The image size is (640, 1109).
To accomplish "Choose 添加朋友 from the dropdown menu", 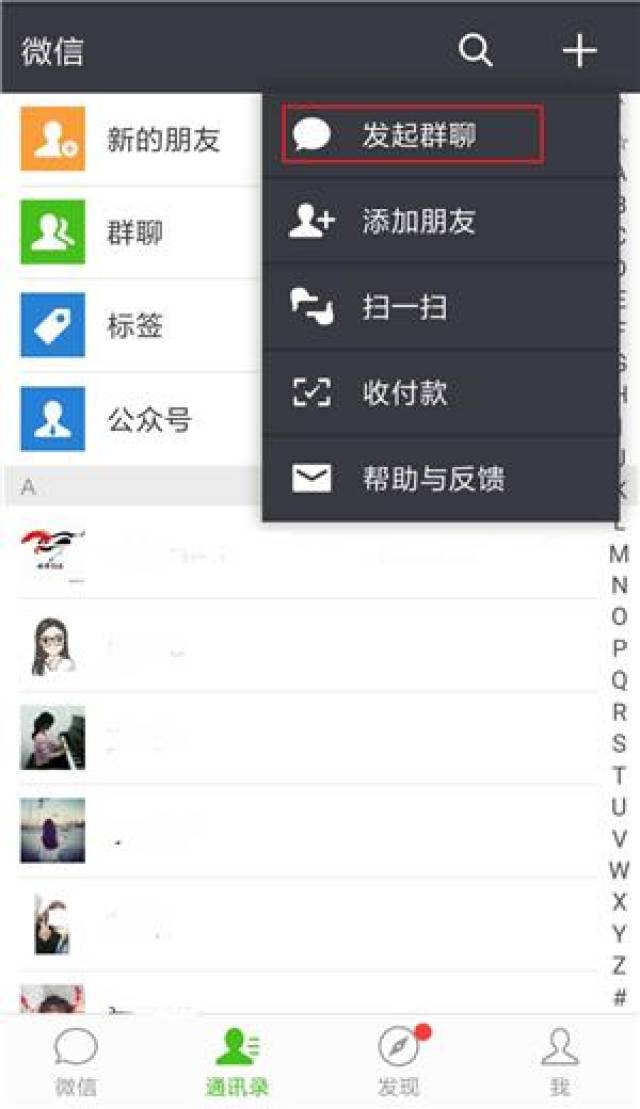I will click(417, 222).
